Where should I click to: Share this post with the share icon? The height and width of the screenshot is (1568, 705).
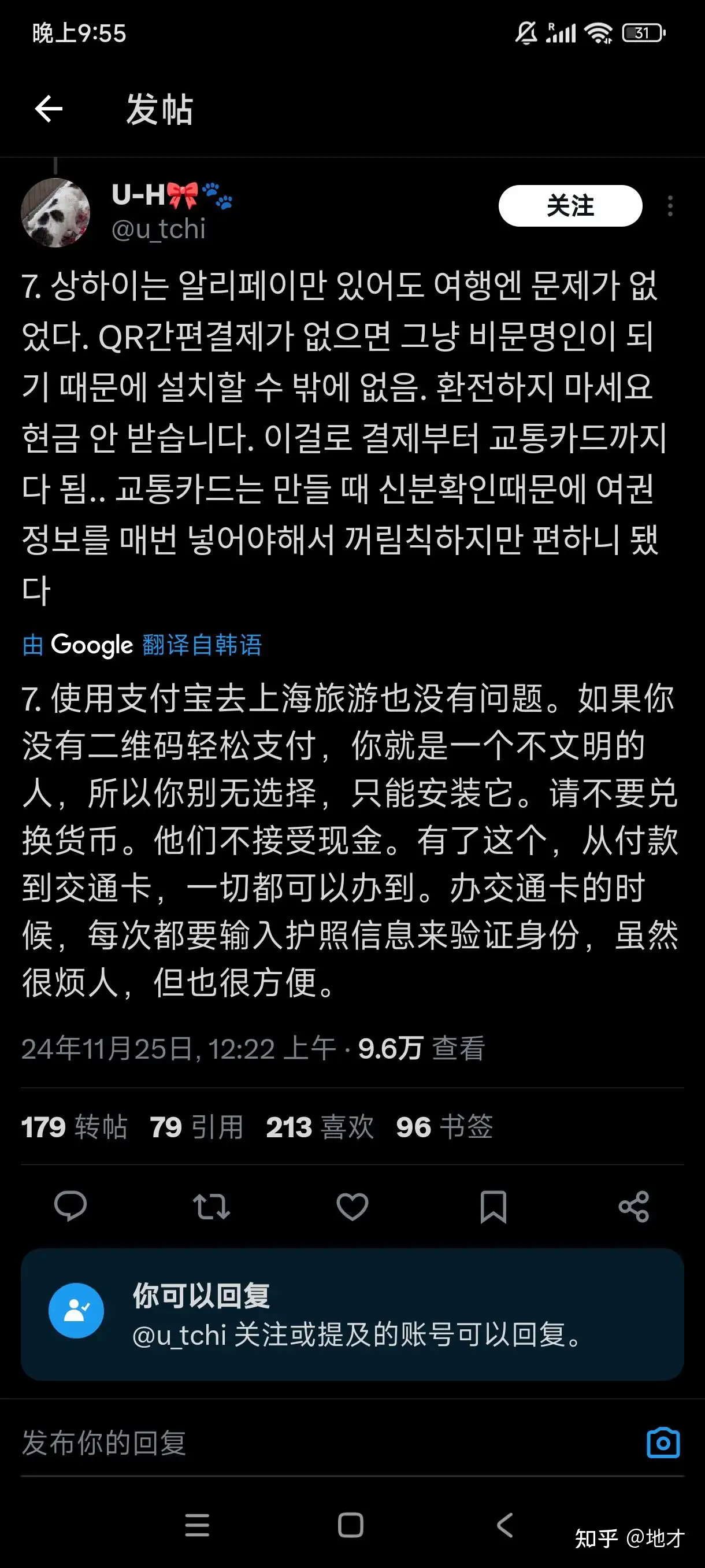point(633,1206)
